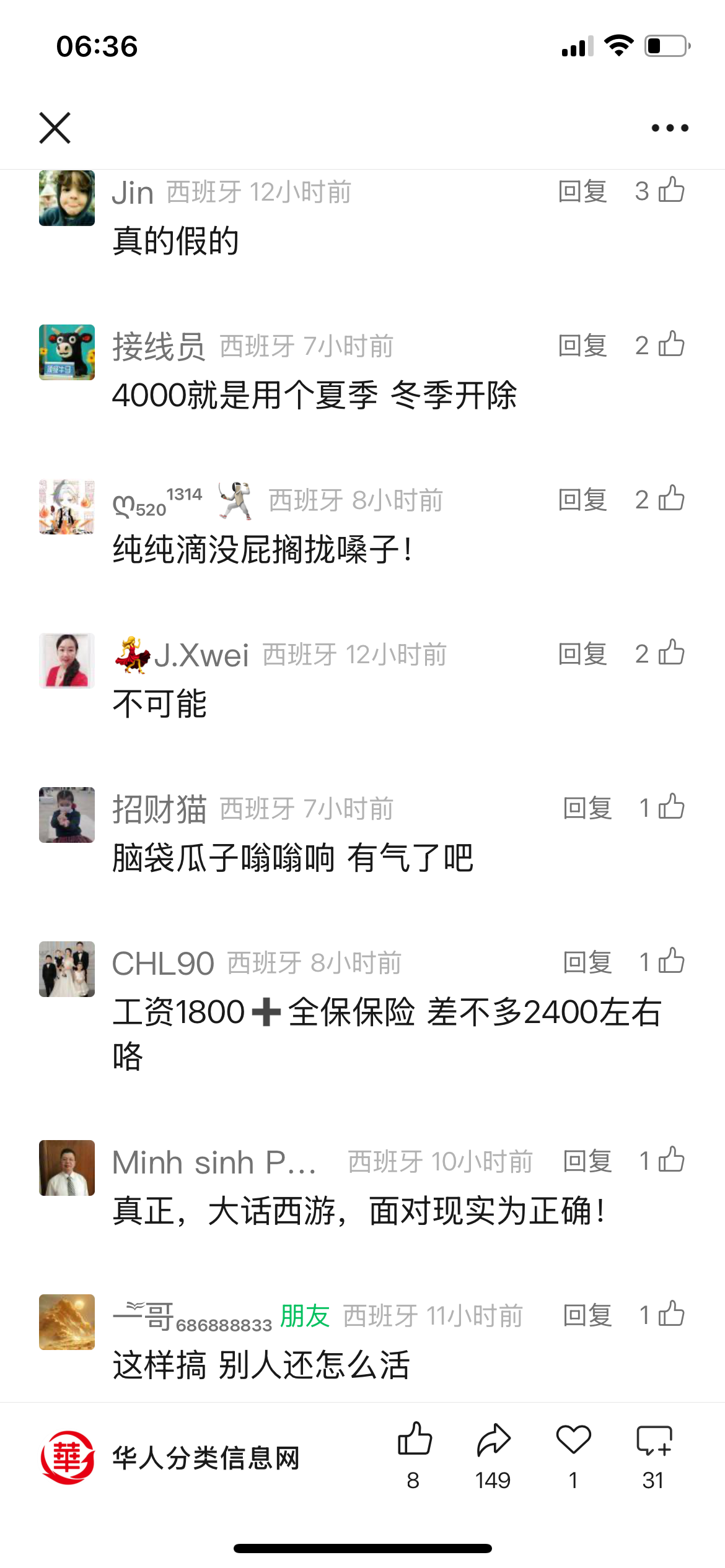Viewport: 725px width, 1568px height.
Task: Open 招财猫's profile avatar
Action: tap(67, 815)
